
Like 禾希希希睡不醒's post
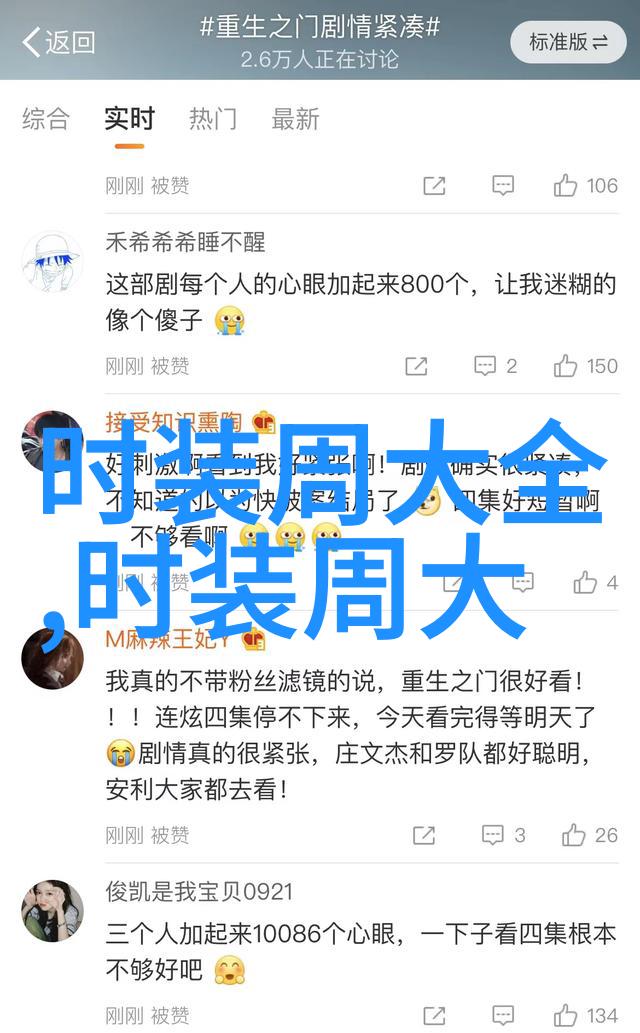[586, 366]
